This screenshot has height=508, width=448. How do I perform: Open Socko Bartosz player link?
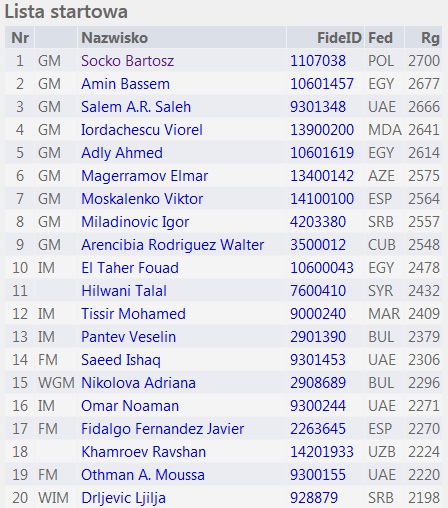pyautogui.click(x=127, y=61)
